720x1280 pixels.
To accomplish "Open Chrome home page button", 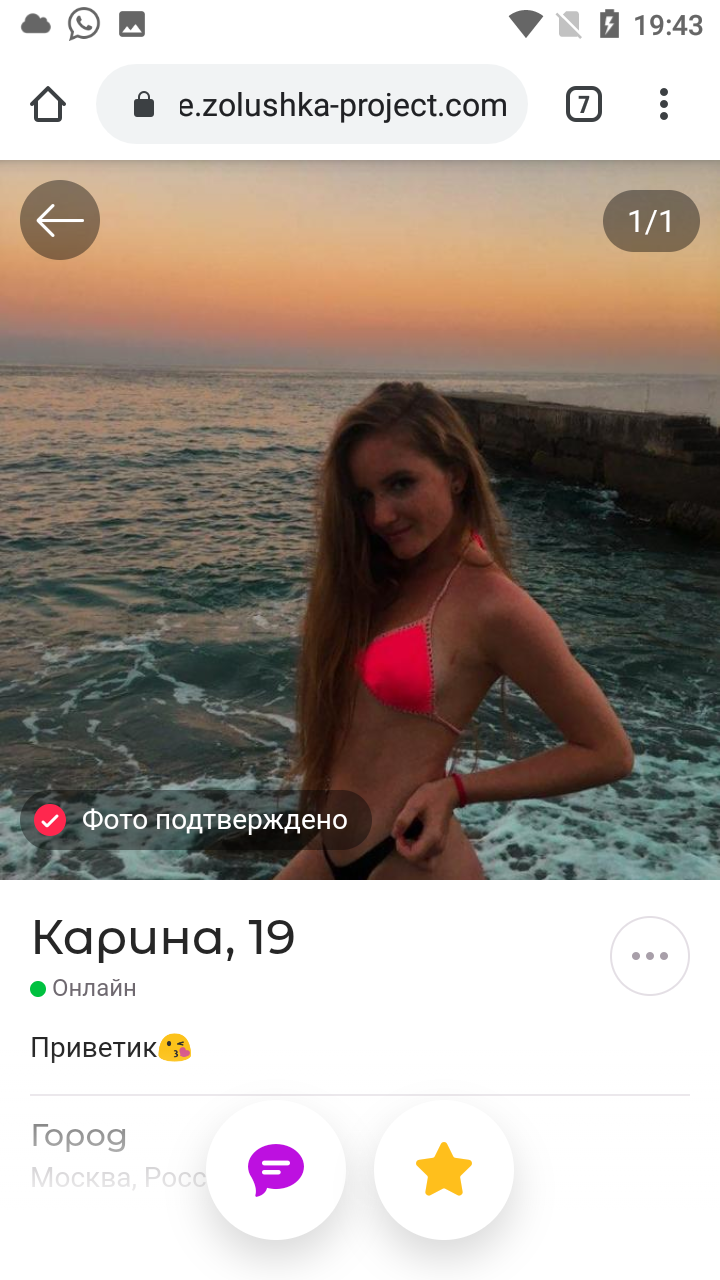I will coord(48,104).
